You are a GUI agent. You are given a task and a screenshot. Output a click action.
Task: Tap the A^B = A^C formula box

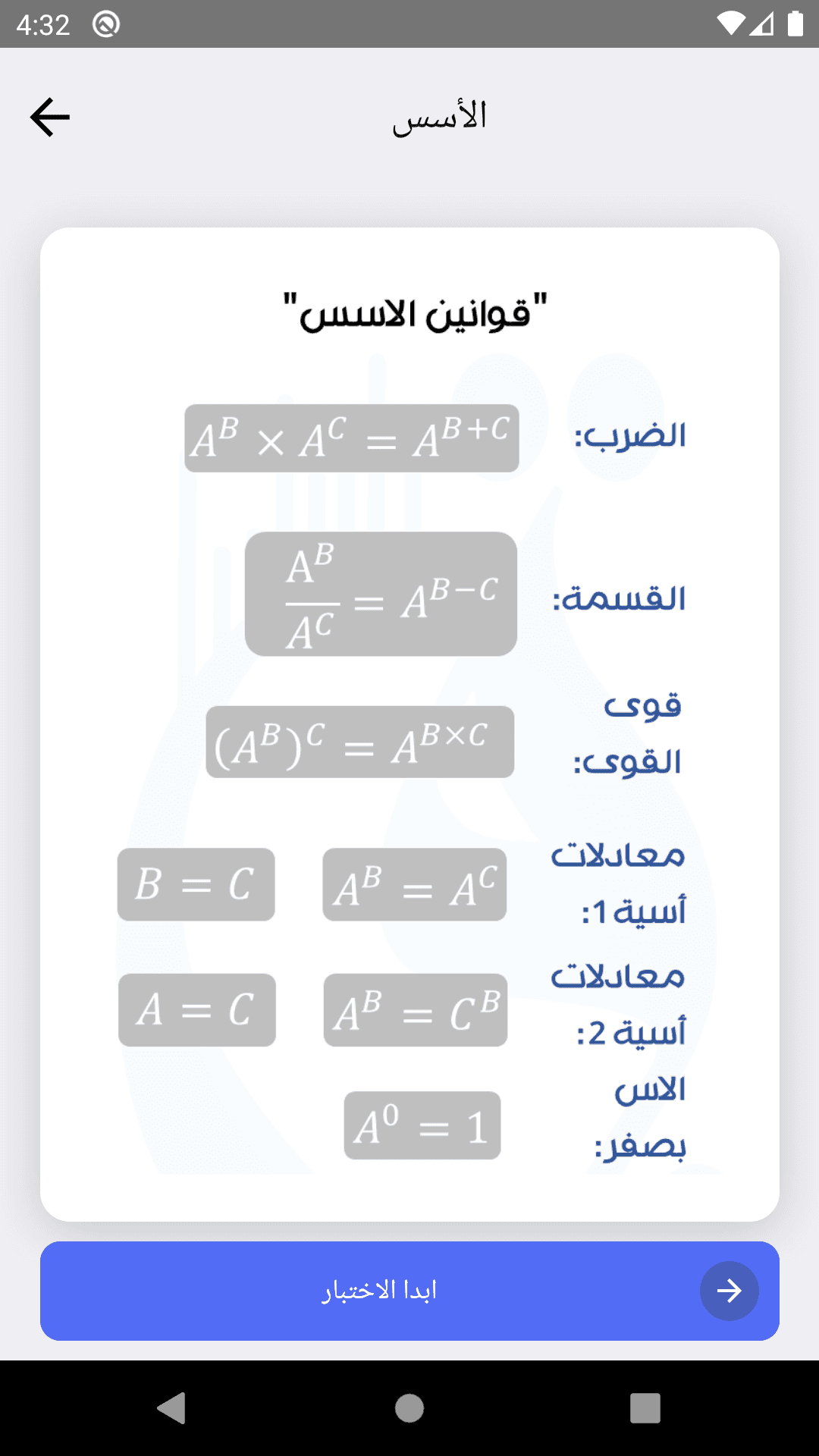point(415,885)
